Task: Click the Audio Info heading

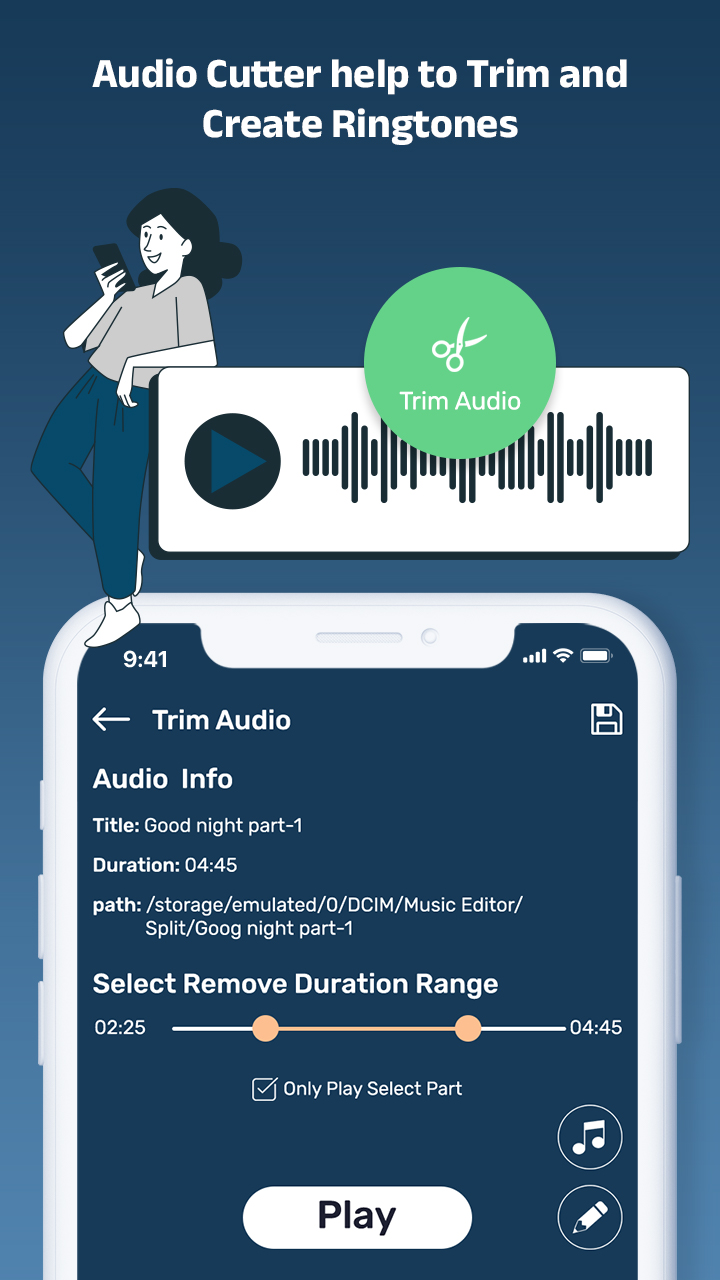Action: 163,779
